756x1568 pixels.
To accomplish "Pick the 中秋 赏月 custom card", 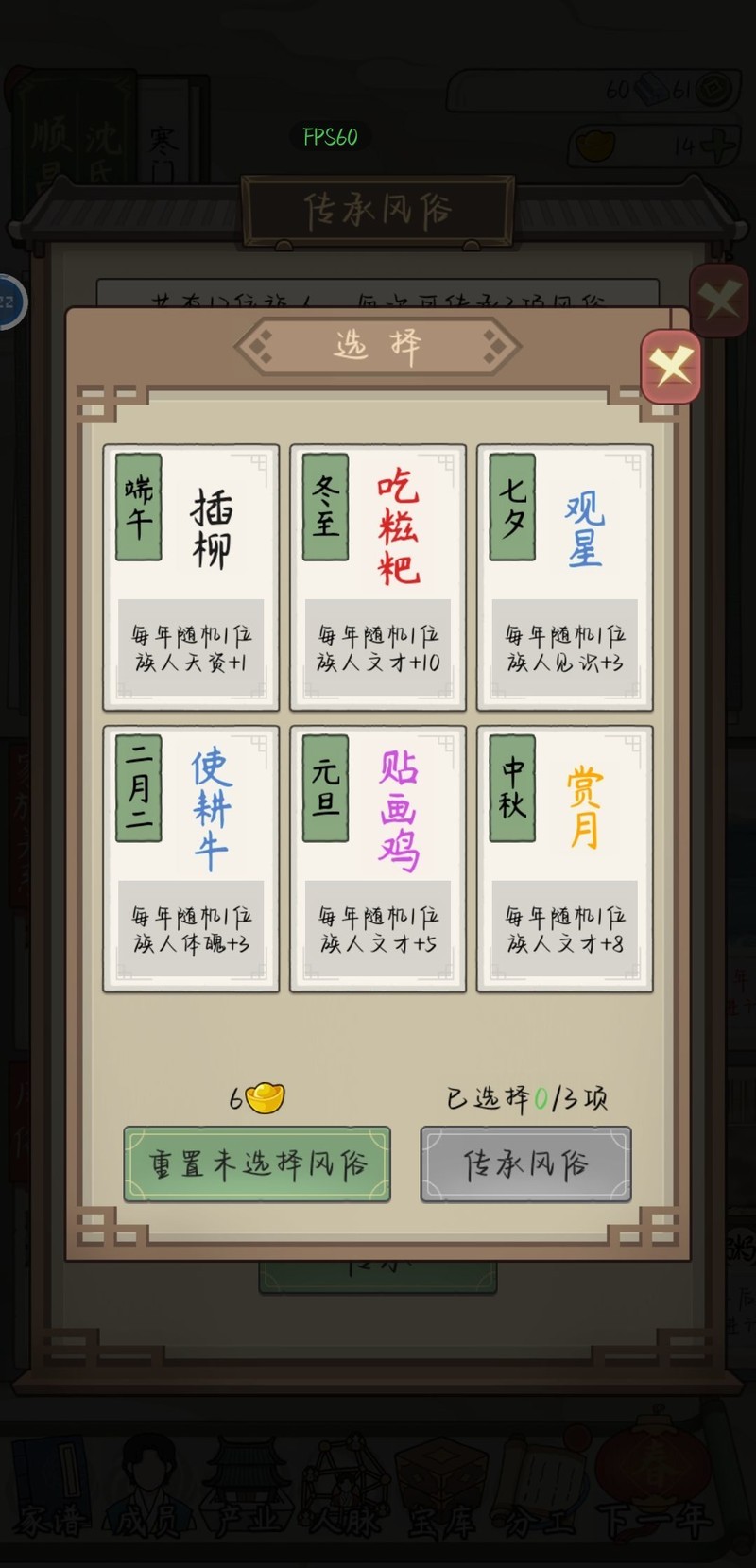I will tap(565, 858).
